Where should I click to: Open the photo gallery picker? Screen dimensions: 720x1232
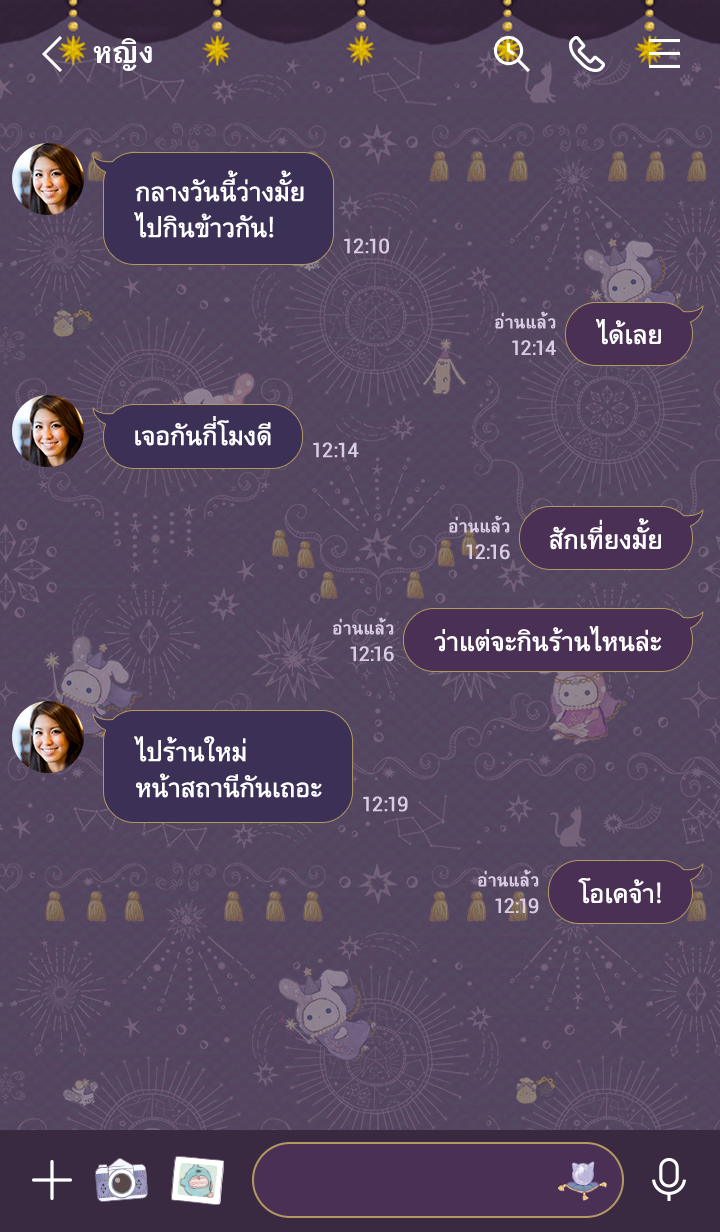197,1181
